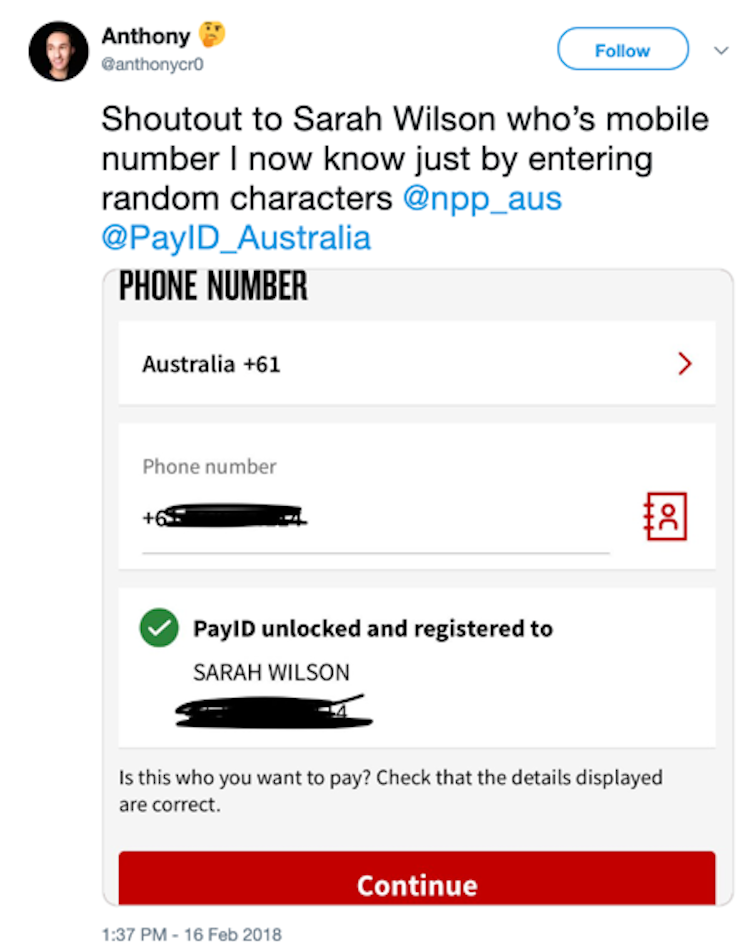Open the tweet options chevron menu
Viewport: 754px width, 951px height.
pyautogui.click(x=721, y=50)
